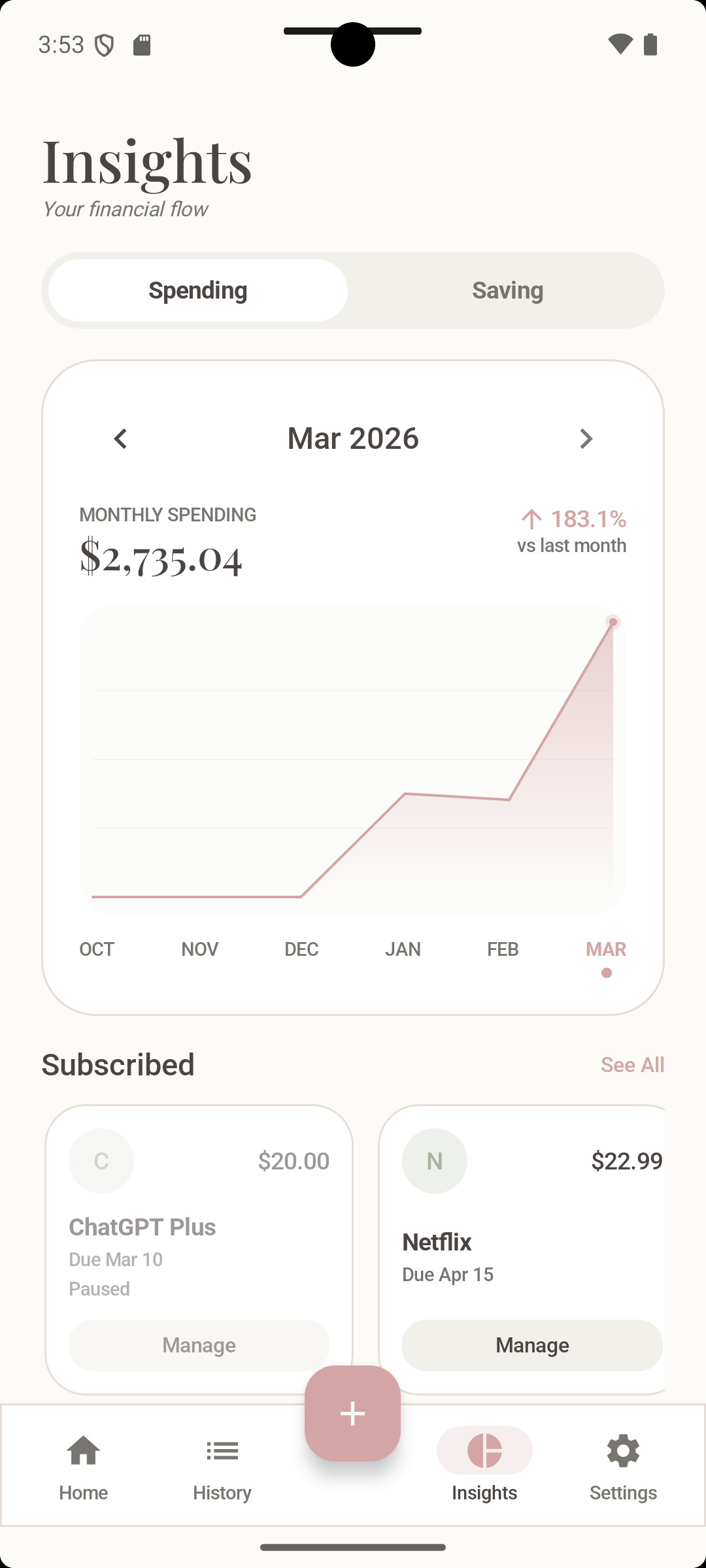Click the ChatGPT Plus 'C' avatar circle

coord(101,1160)
